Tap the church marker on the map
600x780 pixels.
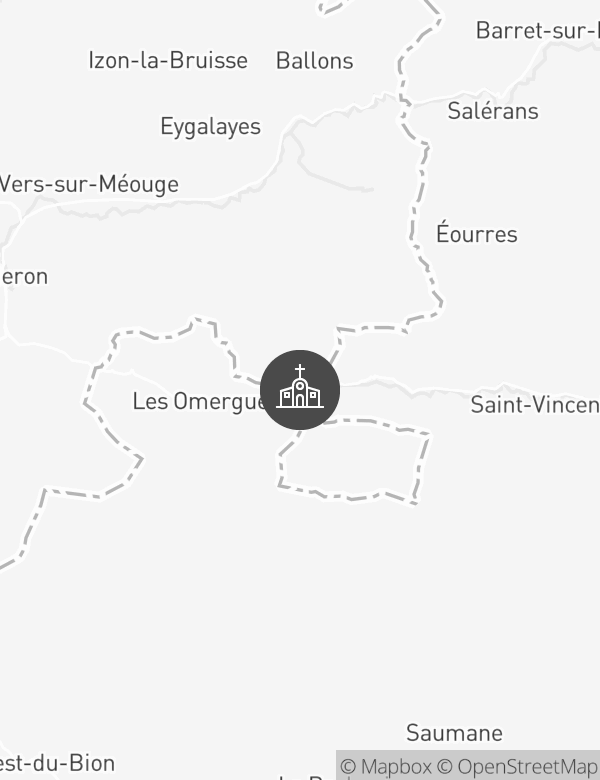[300, 390]
